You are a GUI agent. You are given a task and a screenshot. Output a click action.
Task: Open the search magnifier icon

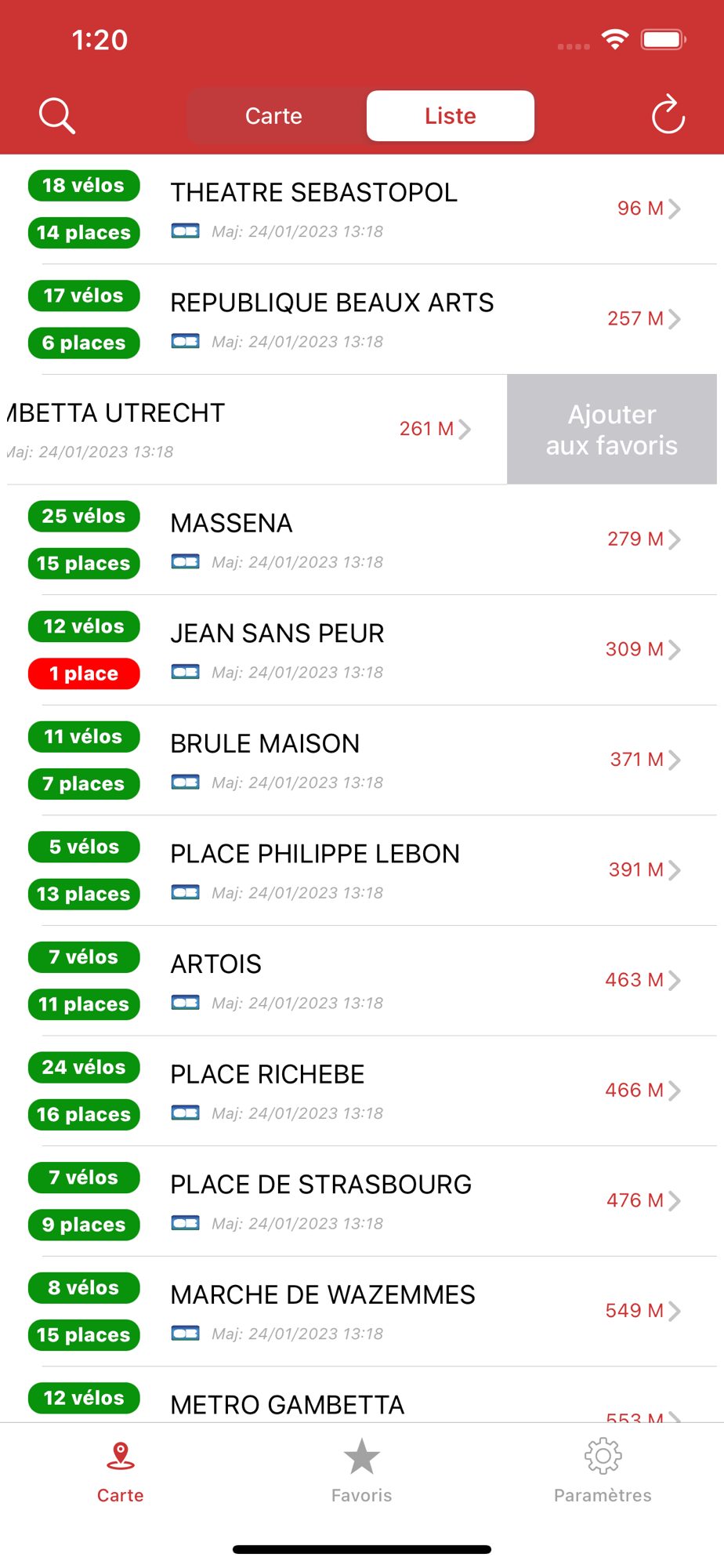56,116
